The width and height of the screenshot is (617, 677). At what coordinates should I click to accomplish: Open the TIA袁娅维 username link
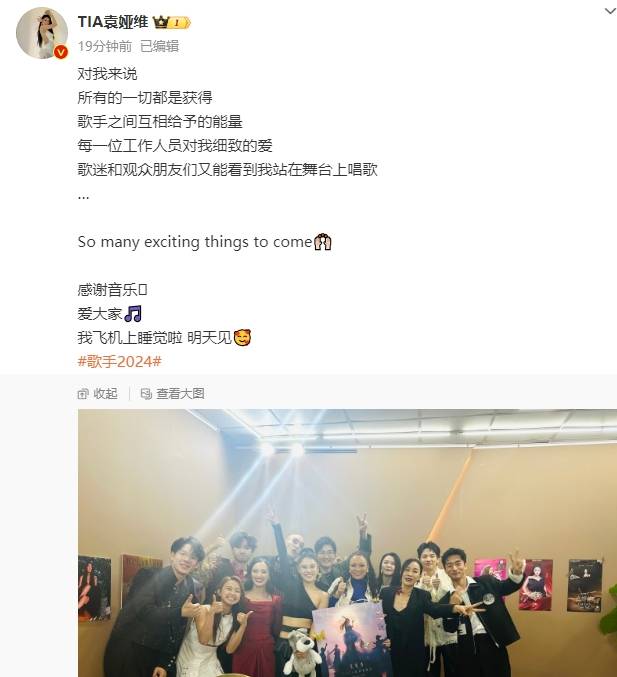[x=112, y=22]
